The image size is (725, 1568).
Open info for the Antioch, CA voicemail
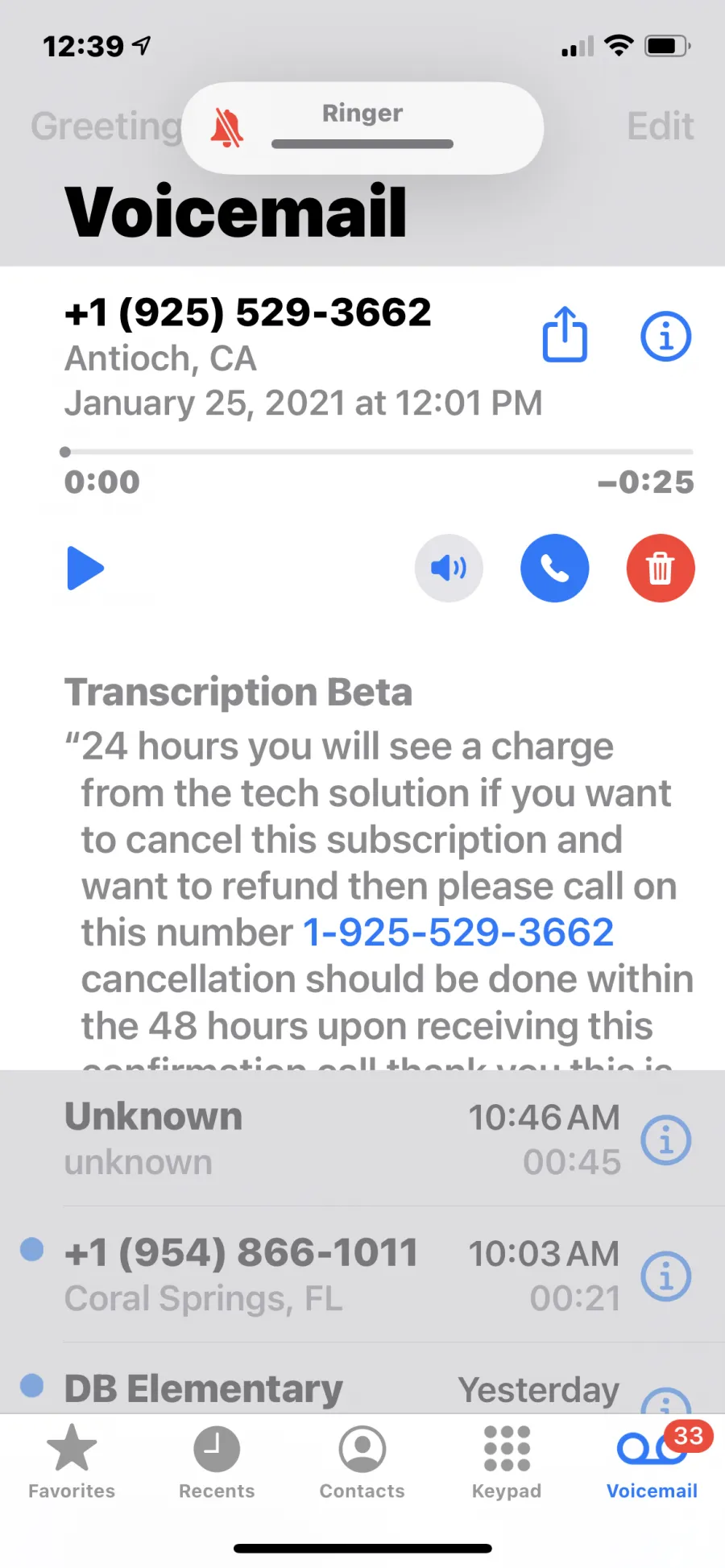pos(665,336)
